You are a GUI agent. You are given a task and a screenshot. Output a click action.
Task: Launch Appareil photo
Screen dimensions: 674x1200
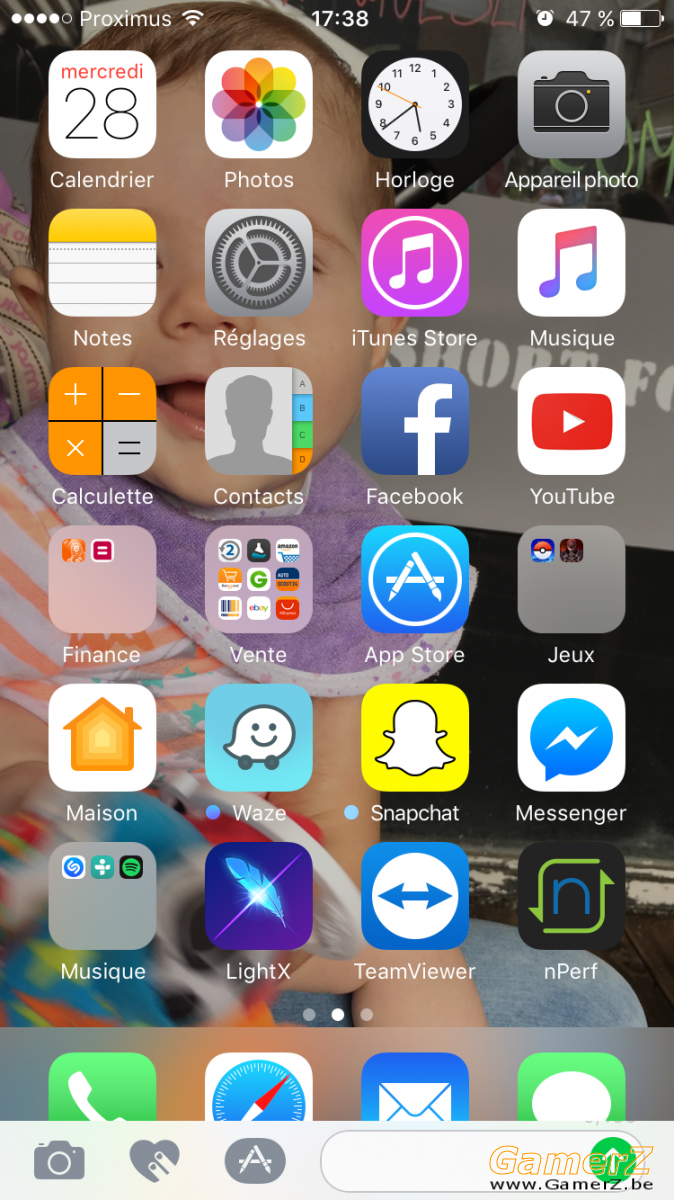571,104
